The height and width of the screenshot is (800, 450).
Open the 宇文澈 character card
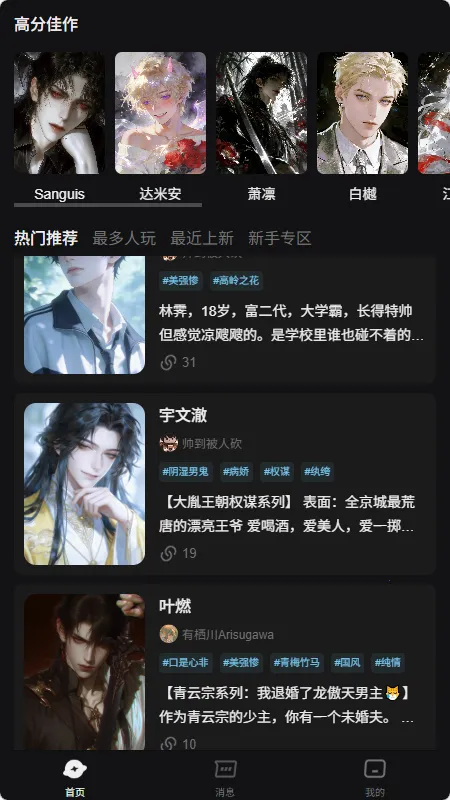[x=224, y=484]
